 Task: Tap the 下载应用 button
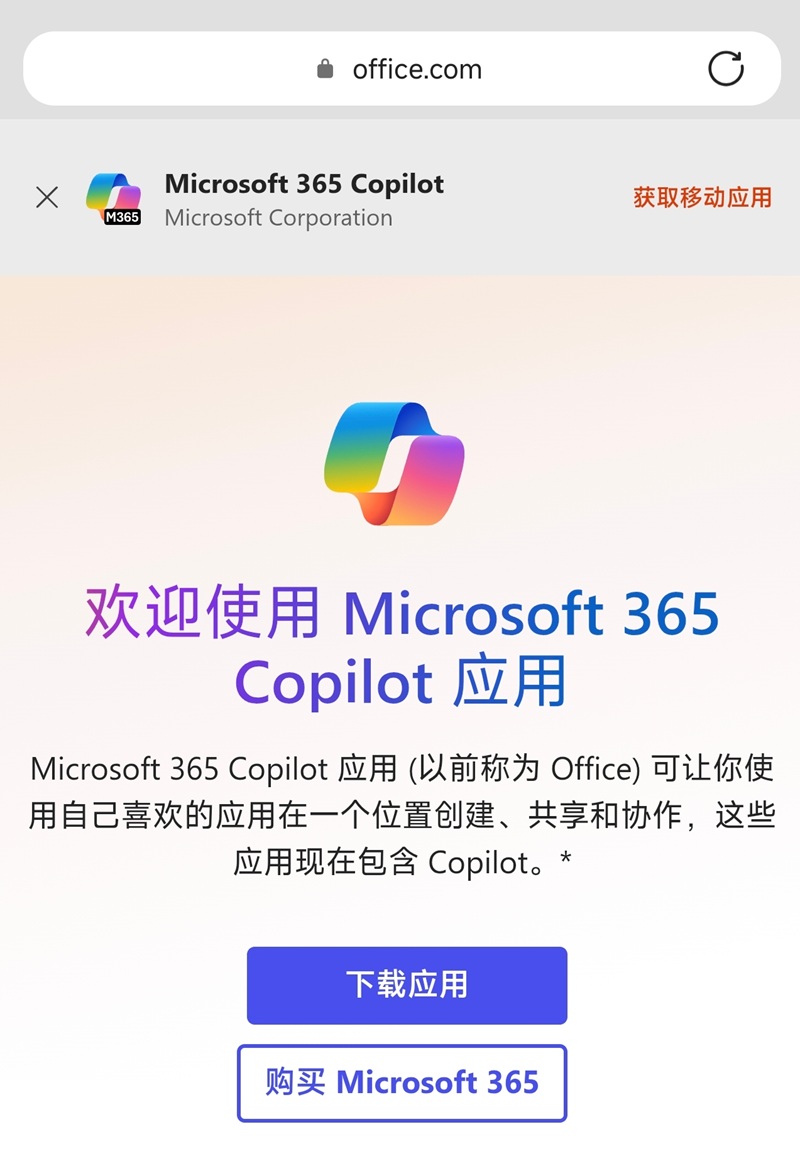point(407,985)
